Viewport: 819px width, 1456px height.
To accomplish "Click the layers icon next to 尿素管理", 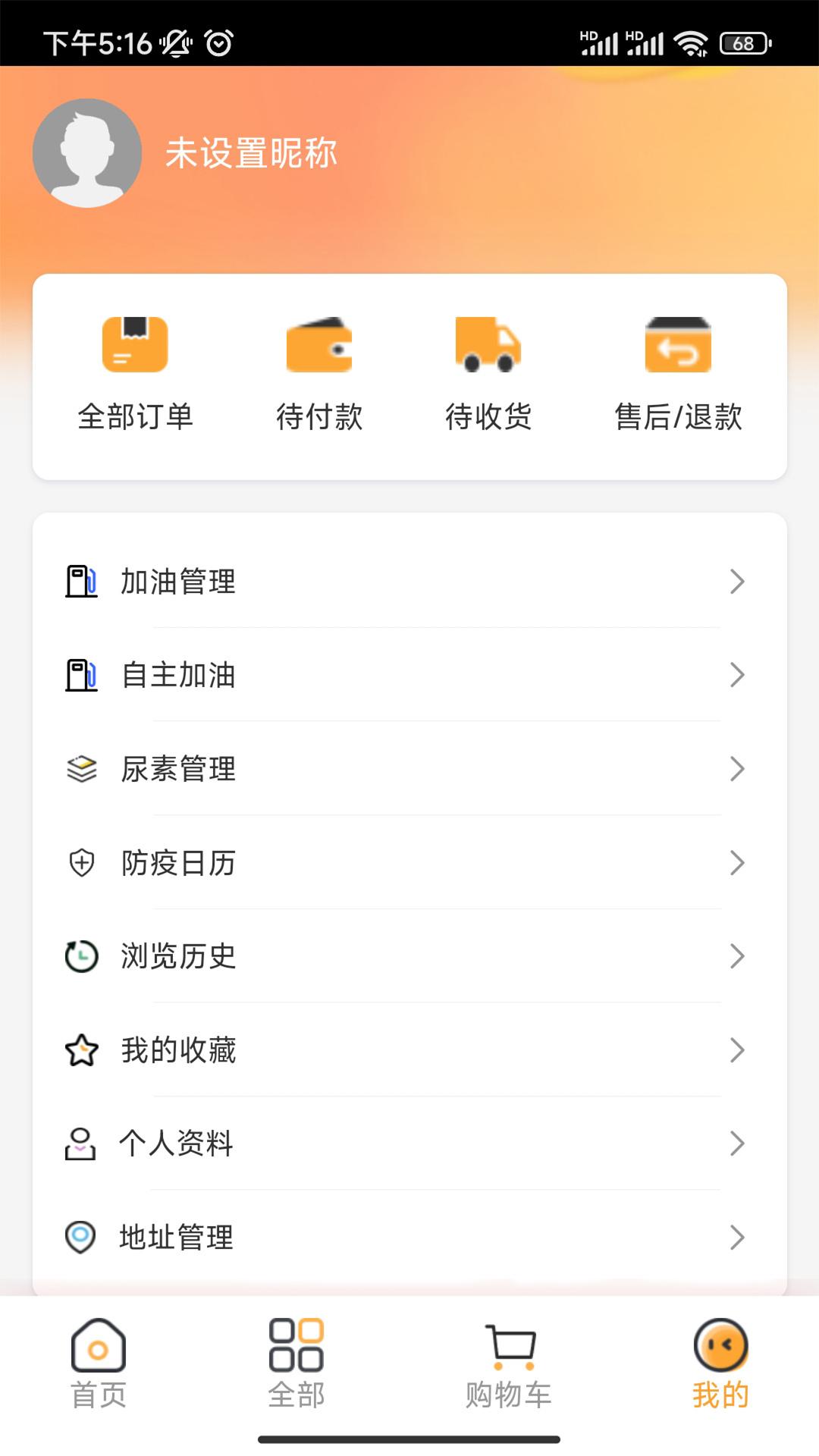I will click(x=81, y=769).
